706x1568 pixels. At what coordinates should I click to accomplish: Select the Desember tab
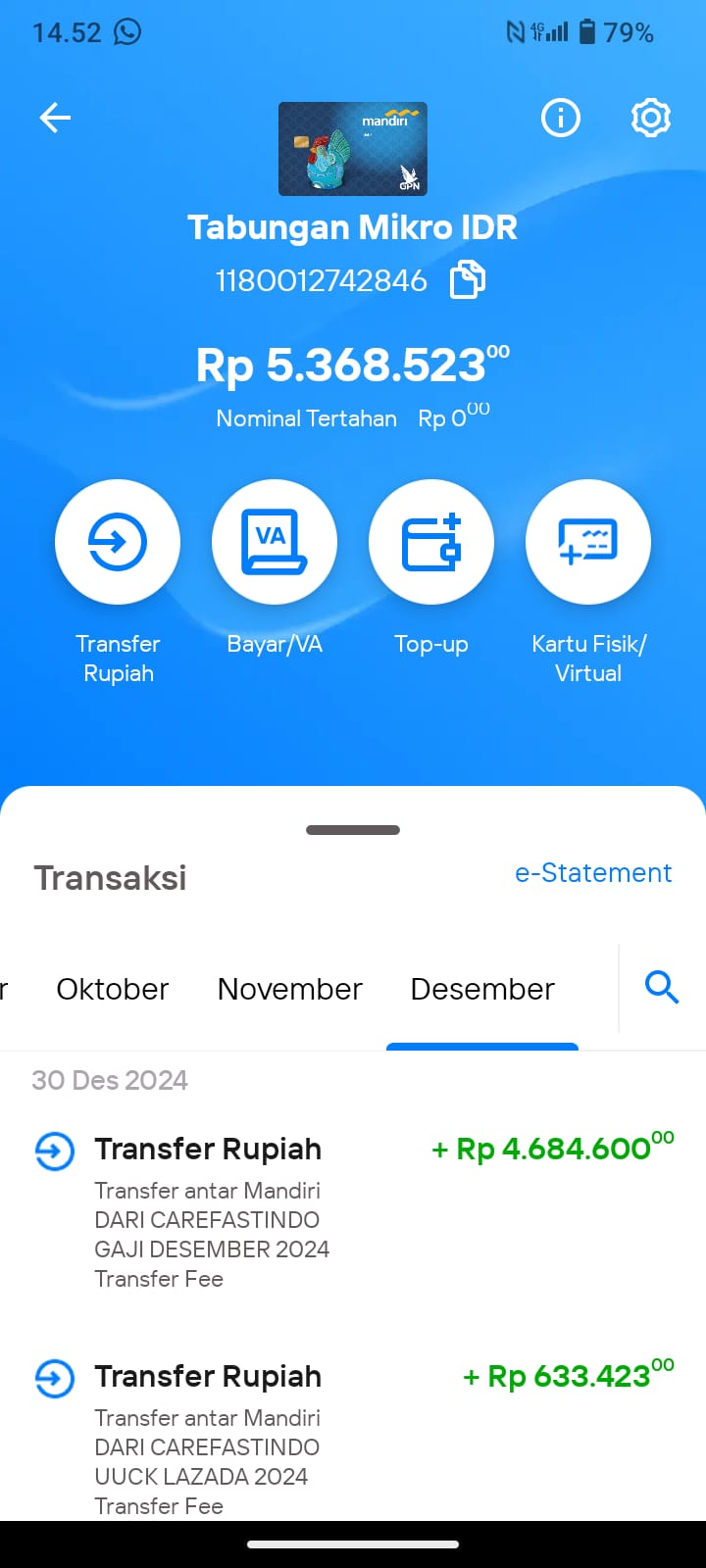click(482, 989)
